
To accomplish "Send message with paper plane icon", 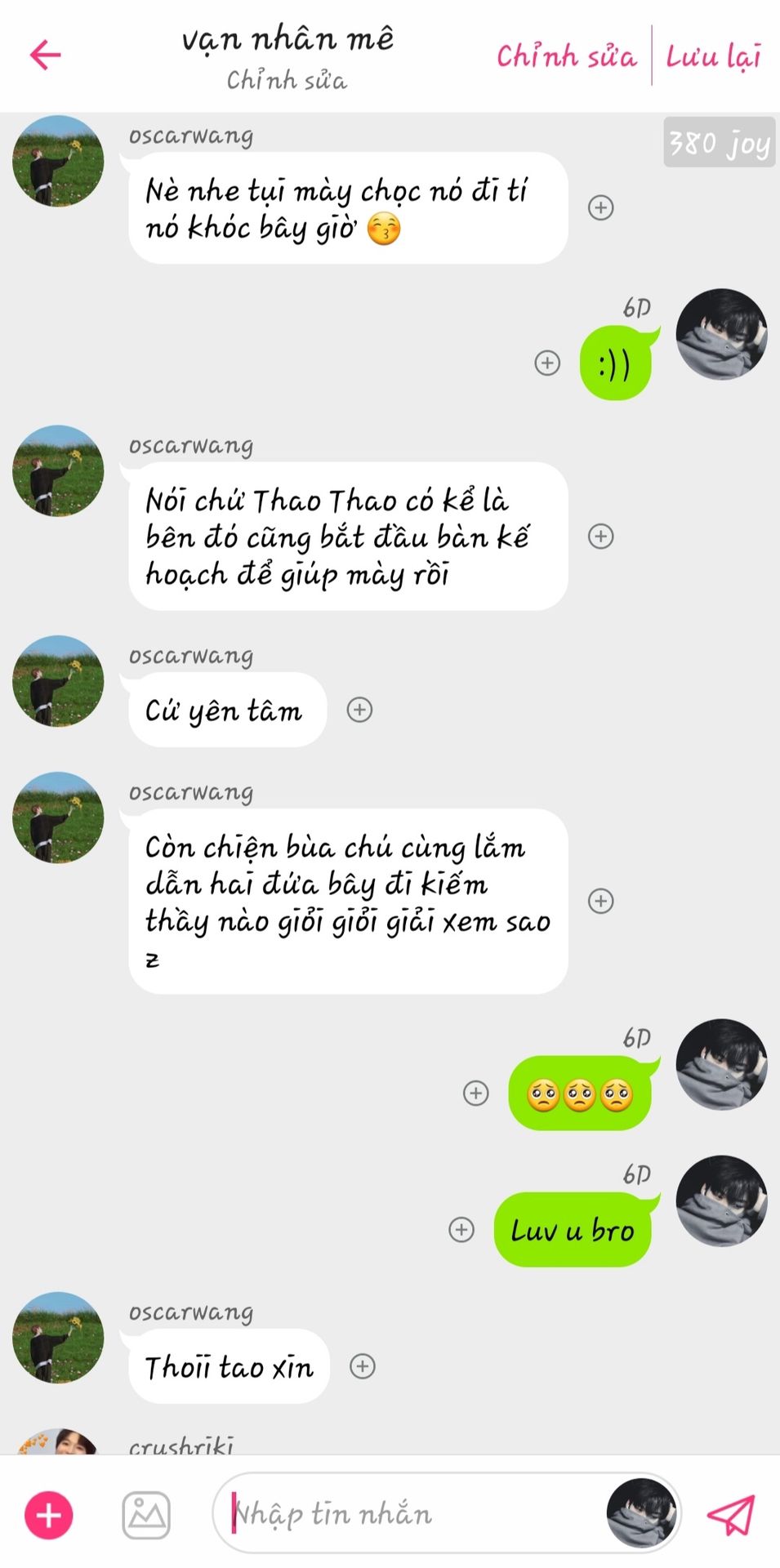I will point(730,1515).
